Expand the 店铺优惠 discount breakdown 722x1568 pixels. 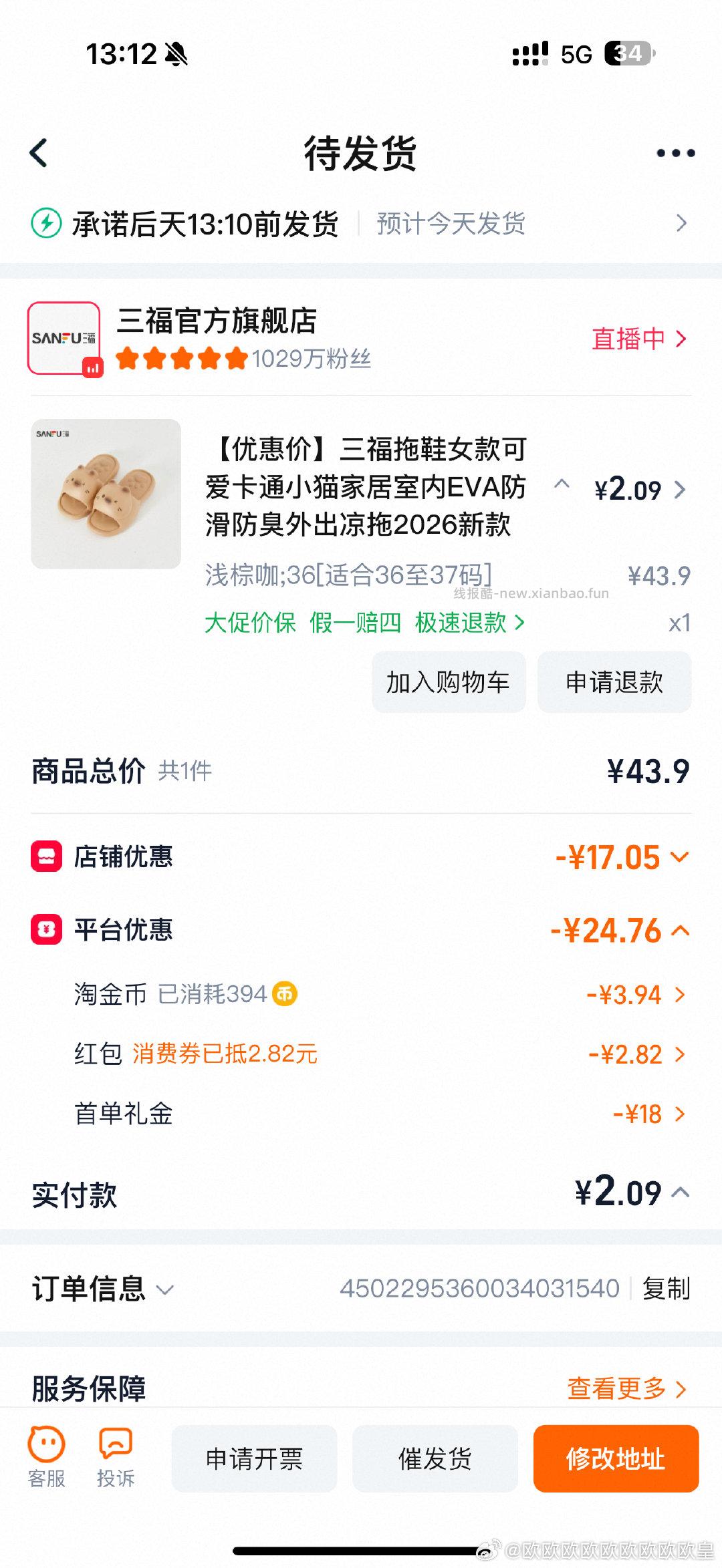679,857
